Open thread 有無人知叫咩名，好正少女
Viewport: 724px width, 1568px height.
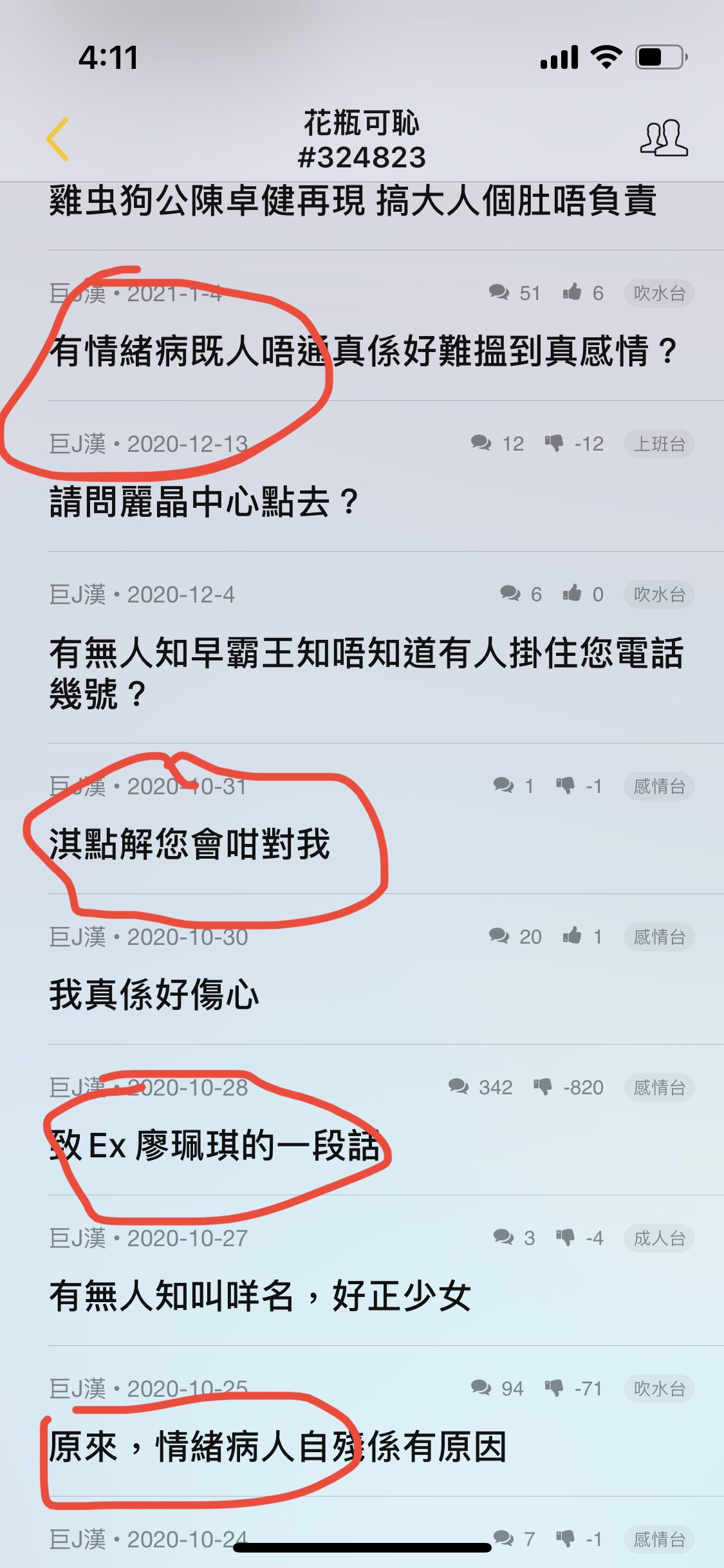tap(260, 1296)
